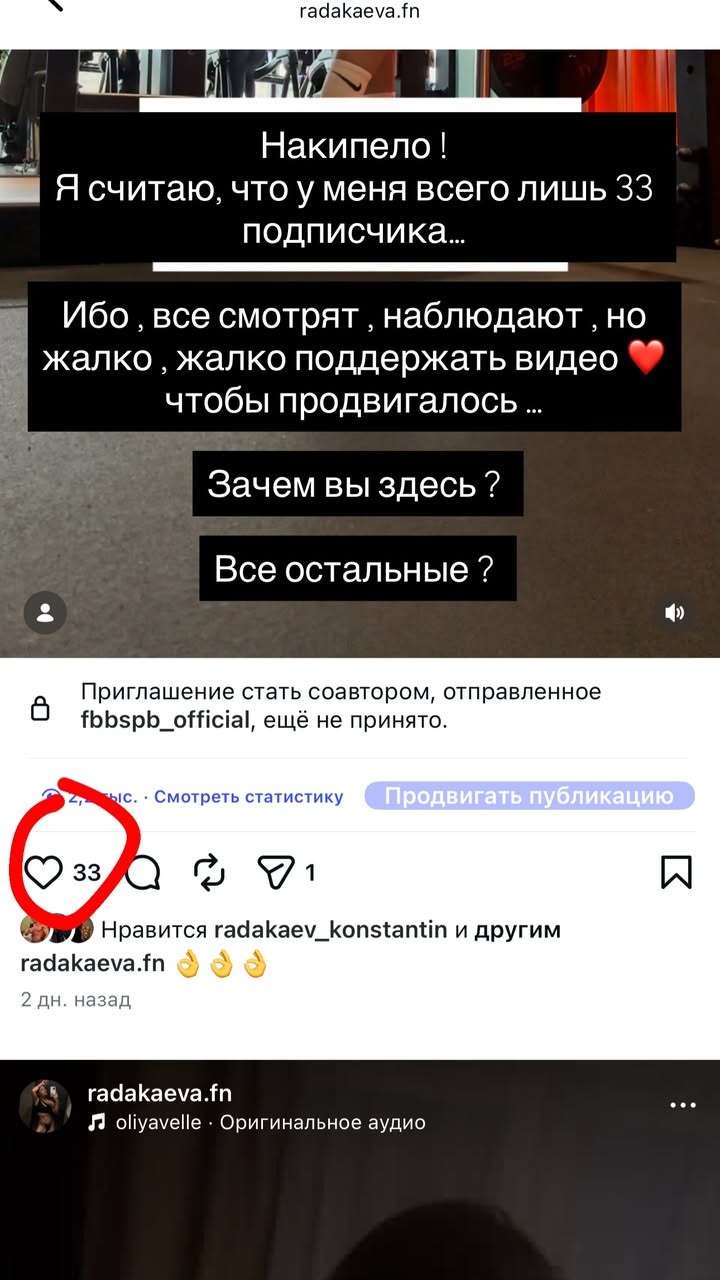
Task: Open radakaeva.fn avatar on the next post
Action: 45,1106
